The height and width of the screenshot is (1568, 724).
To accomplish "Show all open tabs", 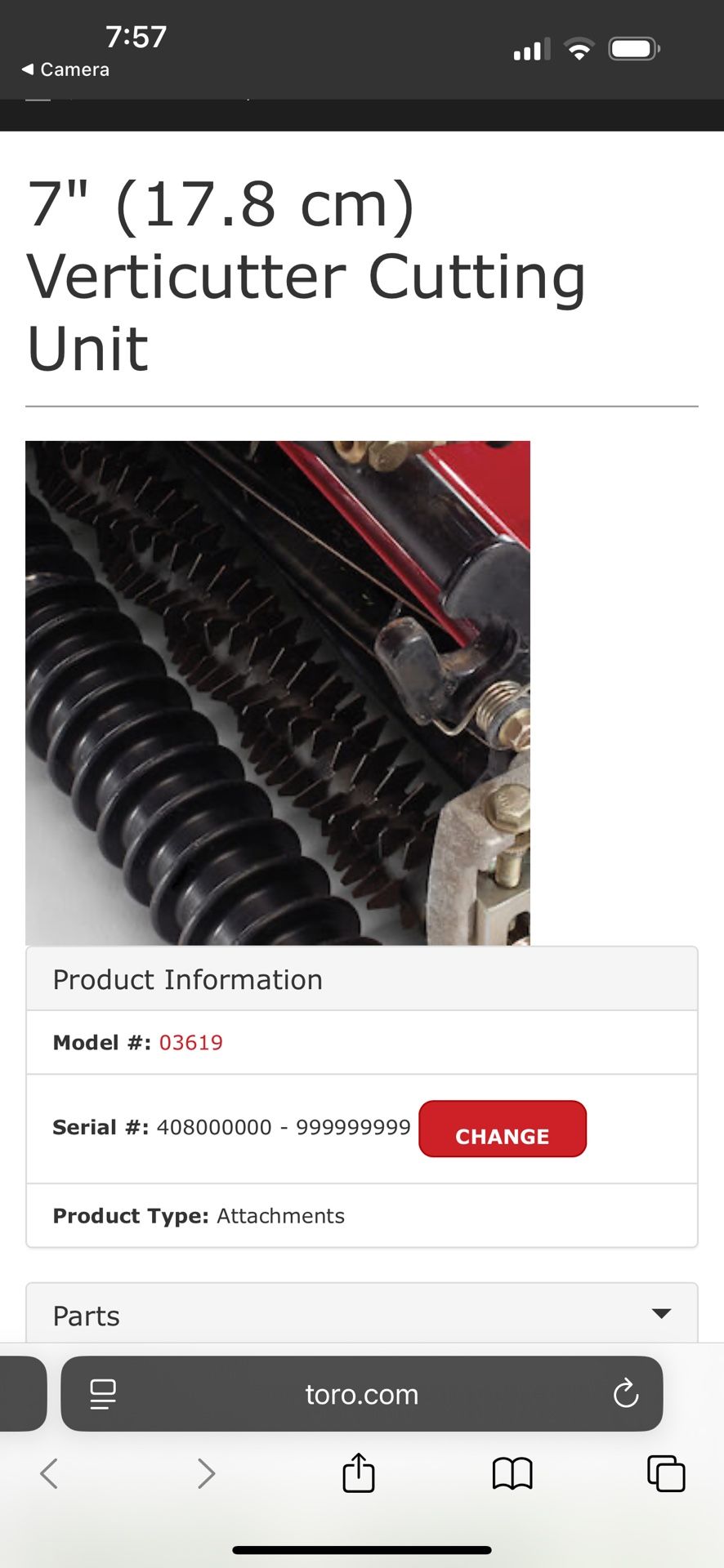I will pyautogui.click(x=666, y=1473).
